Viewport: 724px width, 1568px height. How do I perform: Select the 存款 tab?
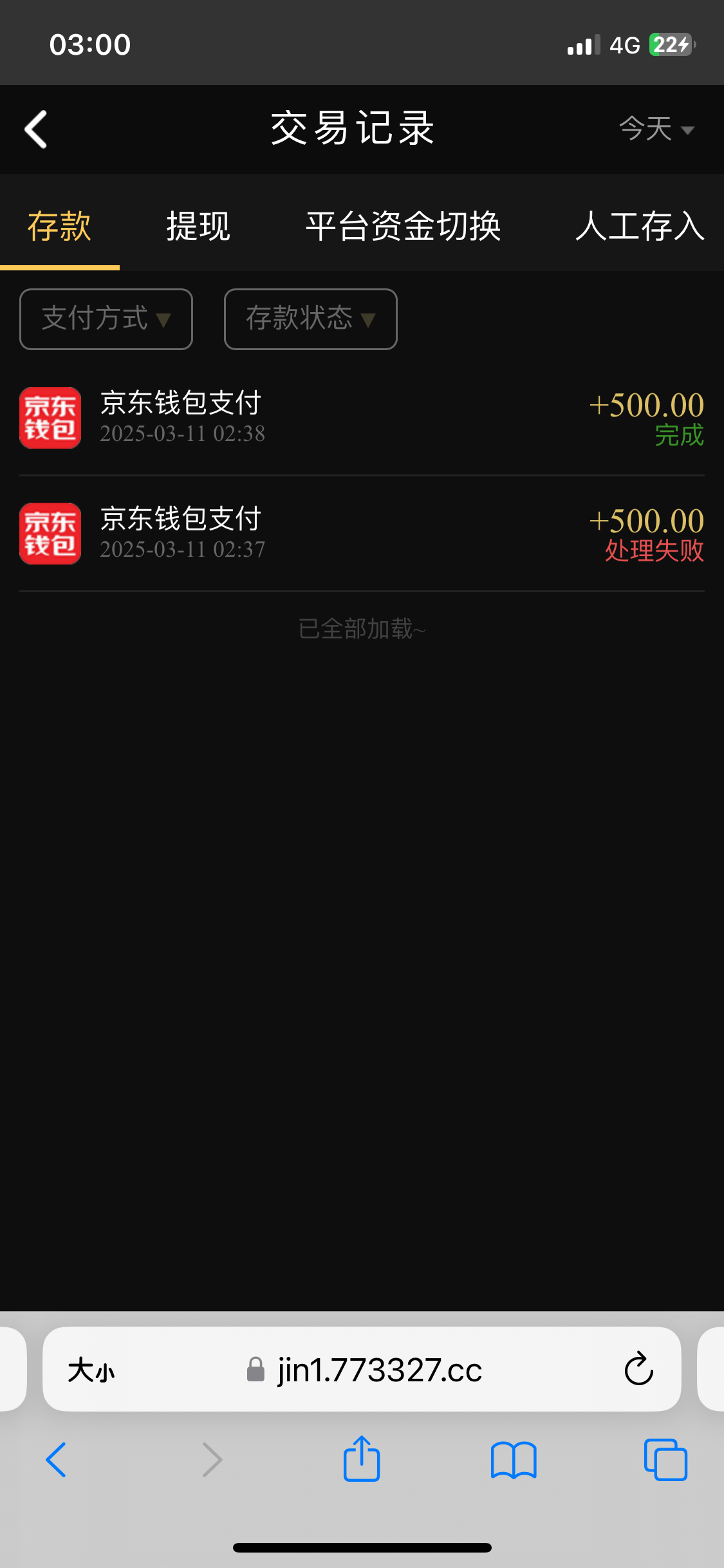(59, 227)
